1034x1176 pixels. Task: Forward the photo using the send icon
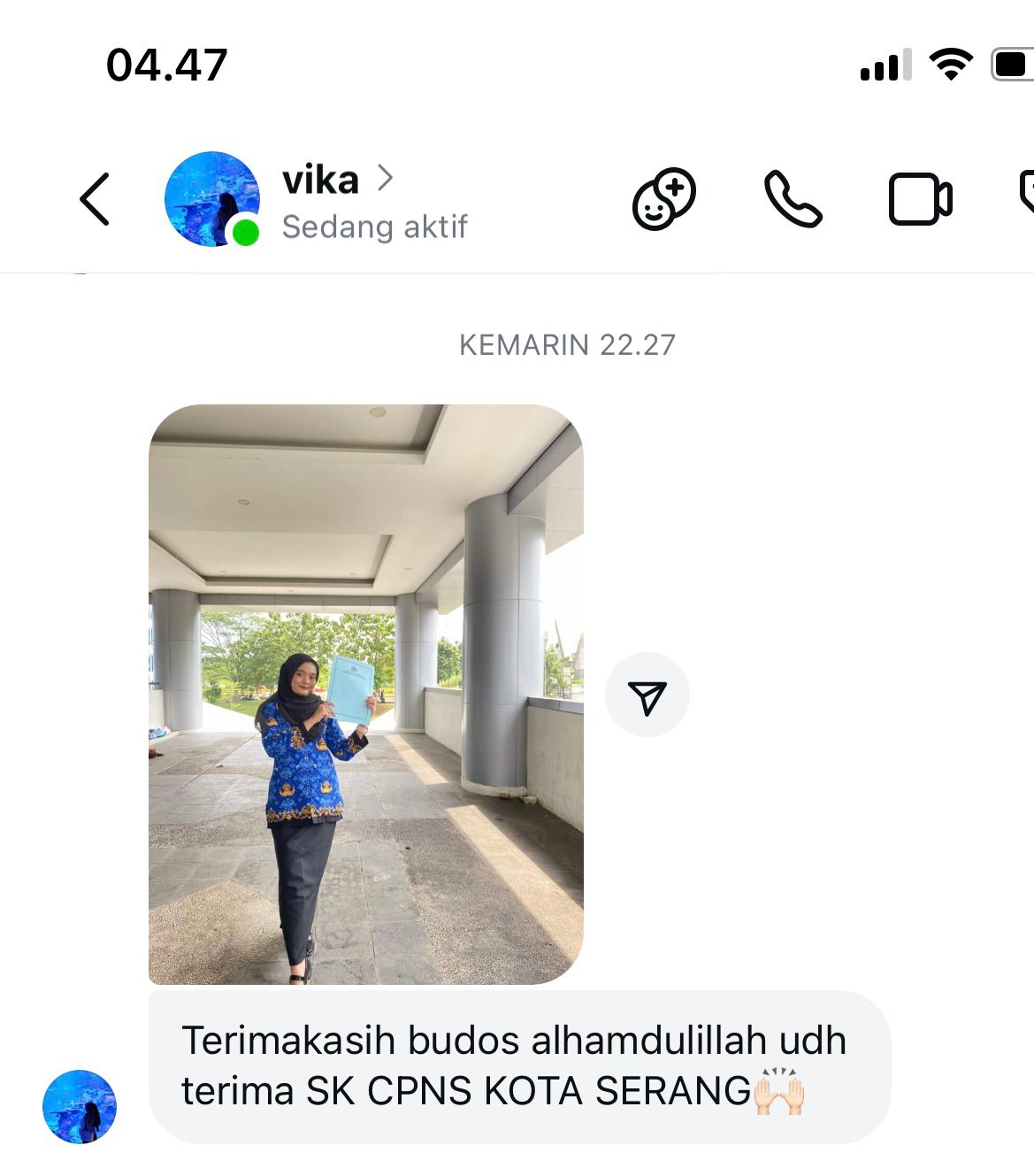point(647,696)
